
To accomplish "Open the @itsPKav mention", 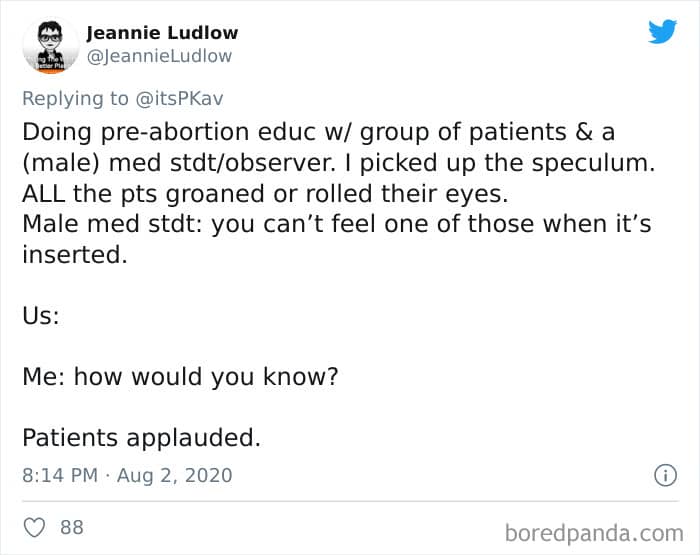I will point(179,98).
